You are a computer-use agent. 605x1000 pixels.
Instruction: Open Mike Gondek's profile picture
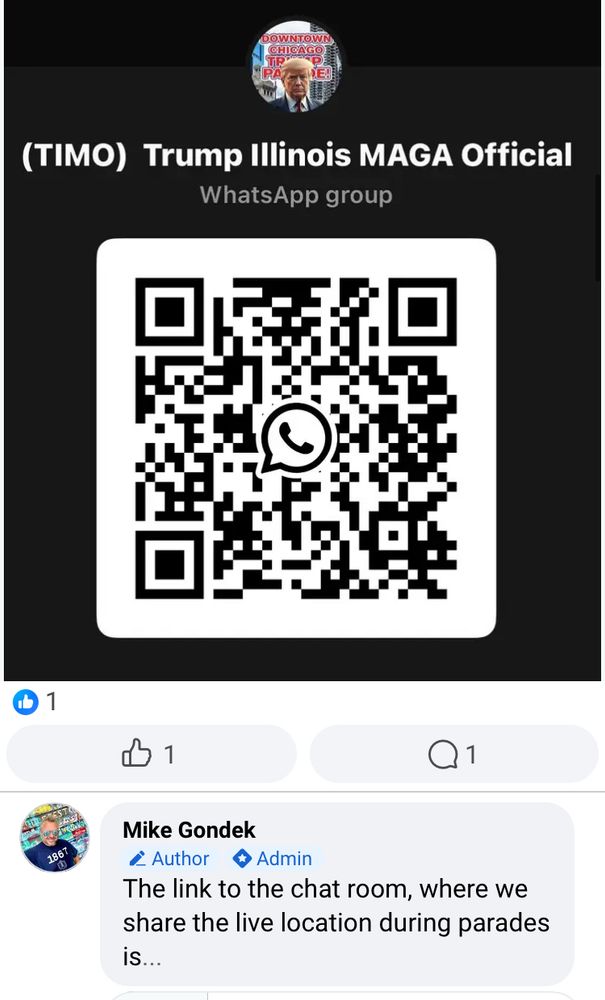tap(55, 838)
